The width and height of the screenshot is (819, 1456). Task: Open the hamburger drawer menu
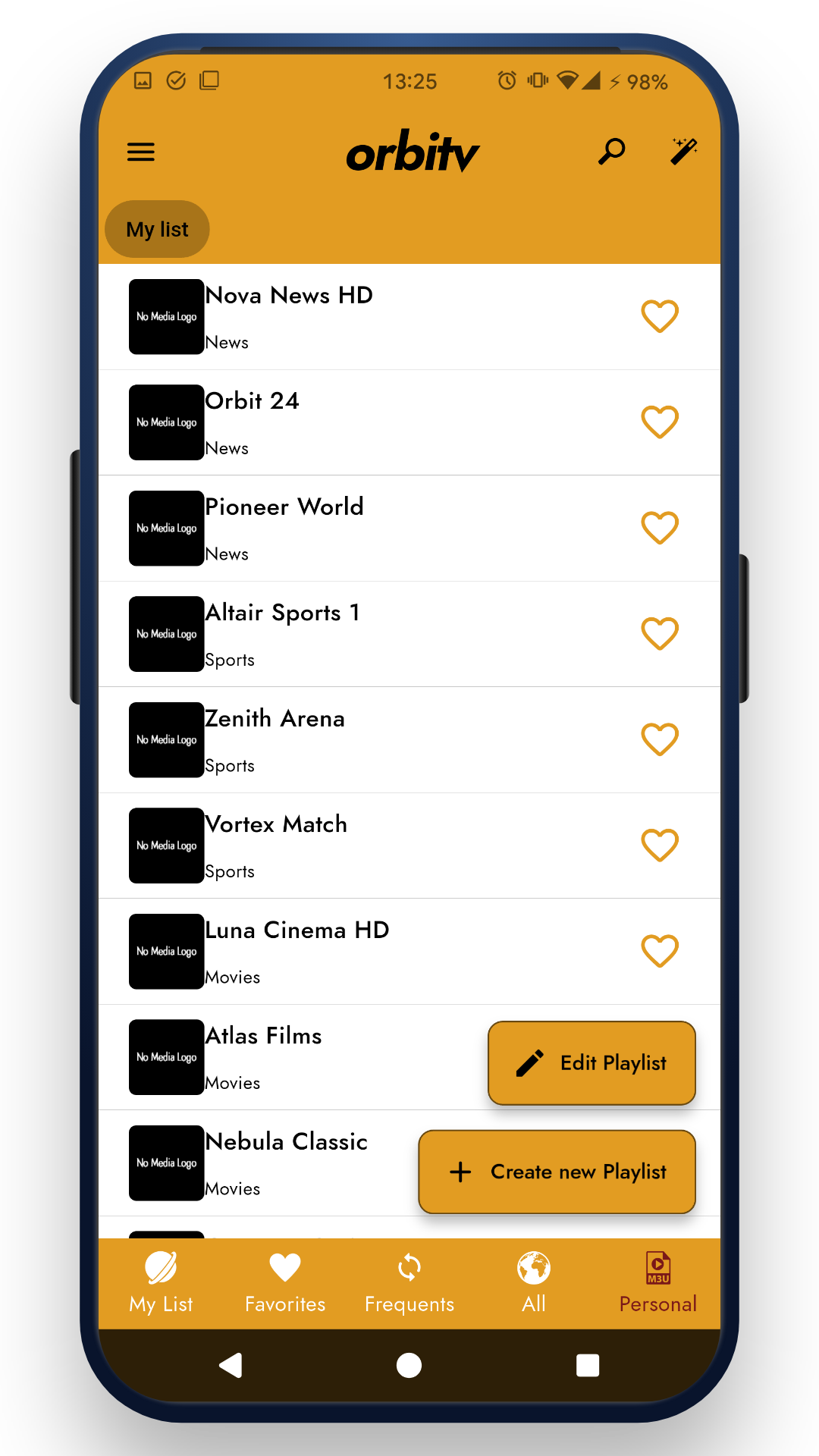[141, 152]
